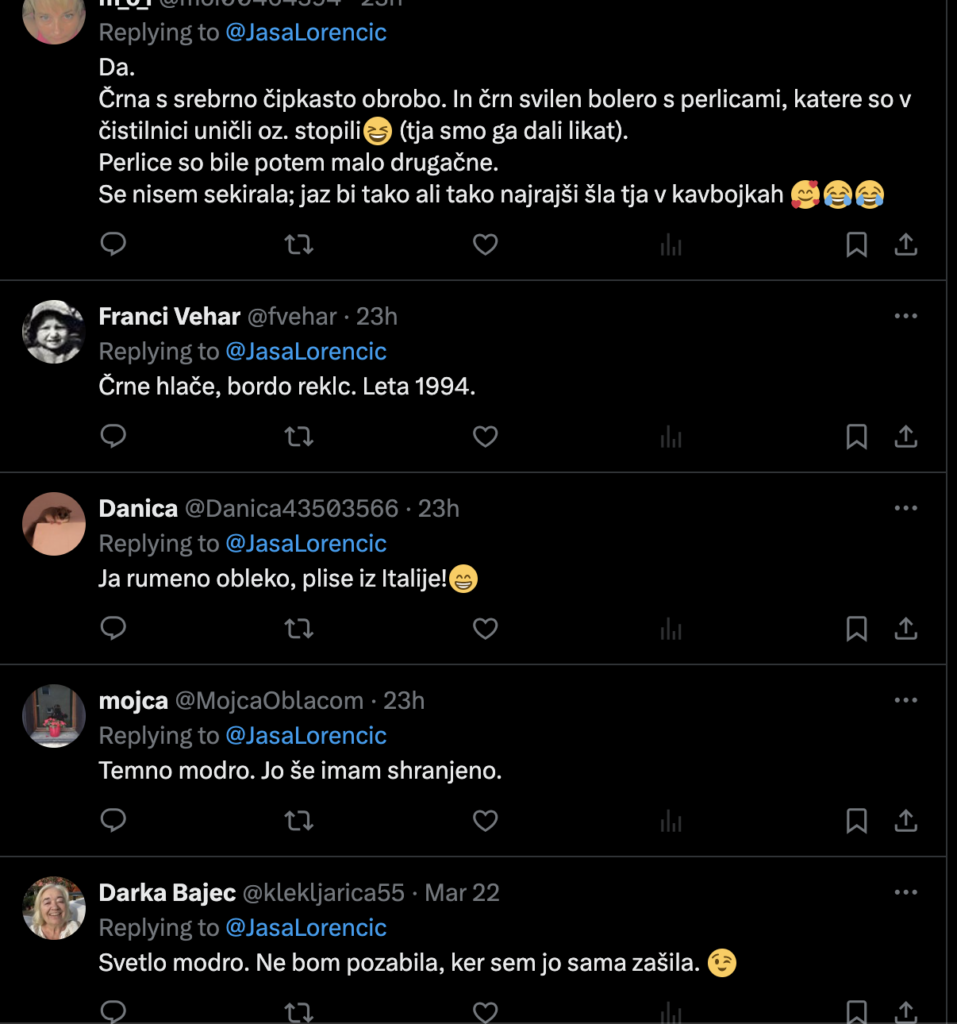
Task: Retweet Danica's reply about the yellow dress
Action: 299,628
